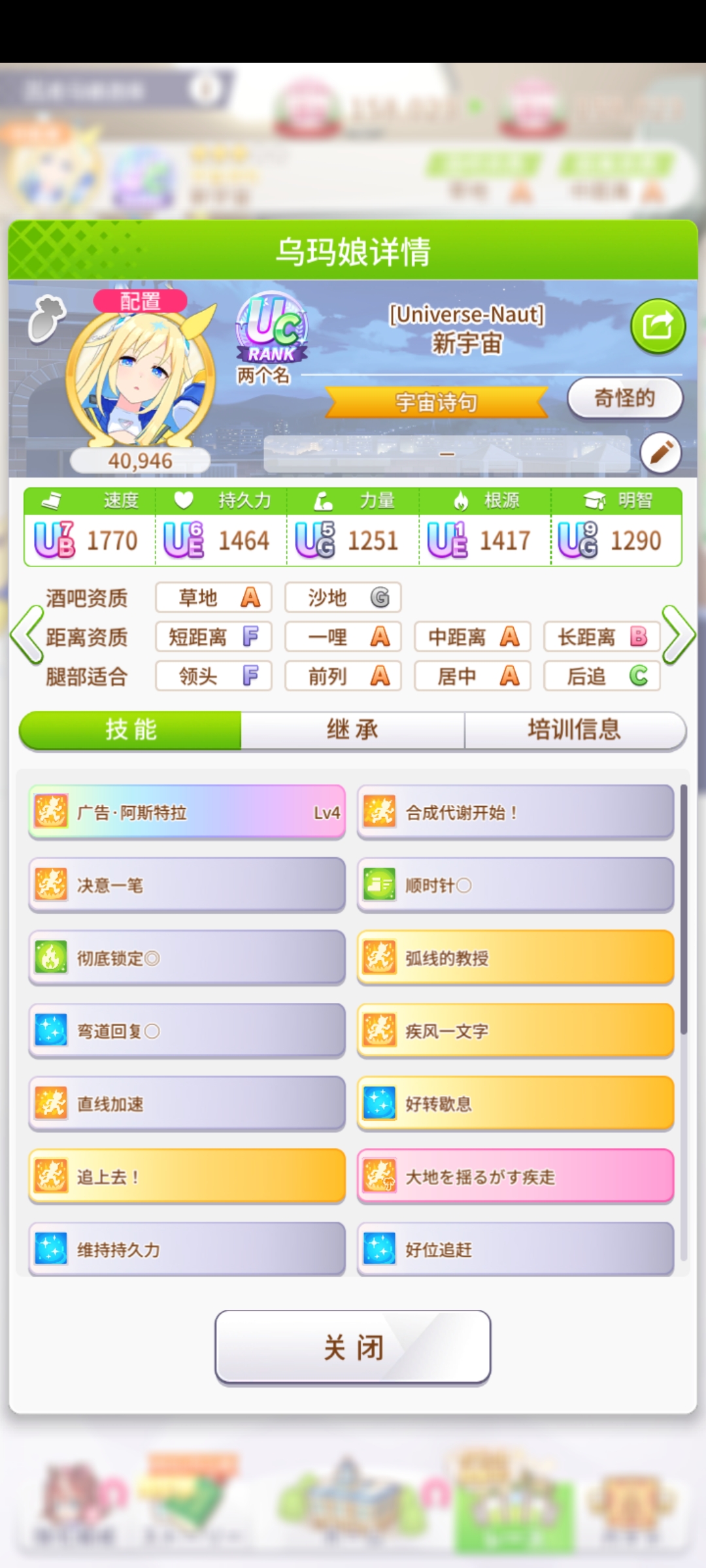
Task: Open skill 合成代谢开始！
Action: (515, 813)
